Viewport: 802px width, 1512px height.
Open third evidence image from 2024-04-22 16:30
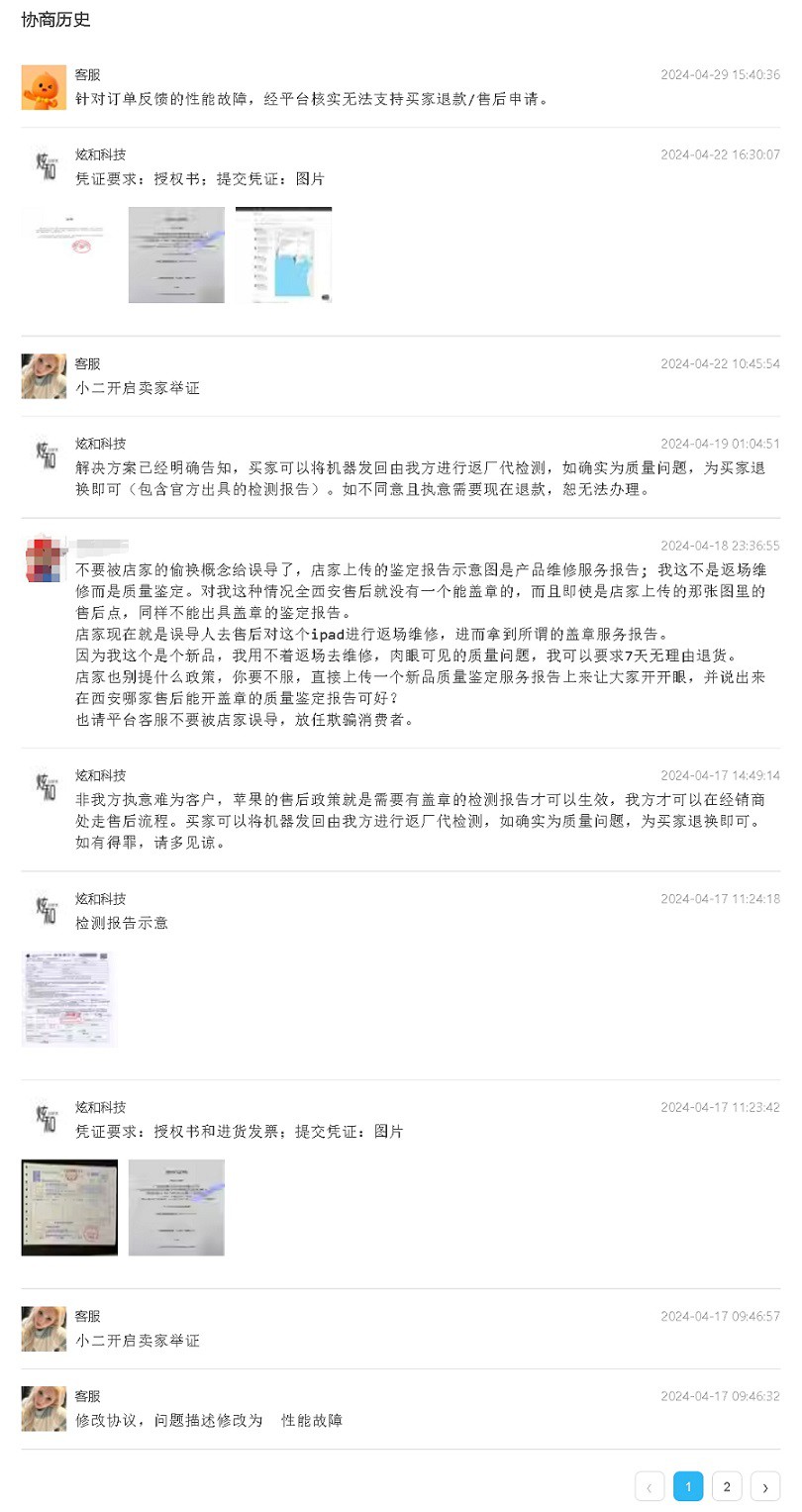283,254
